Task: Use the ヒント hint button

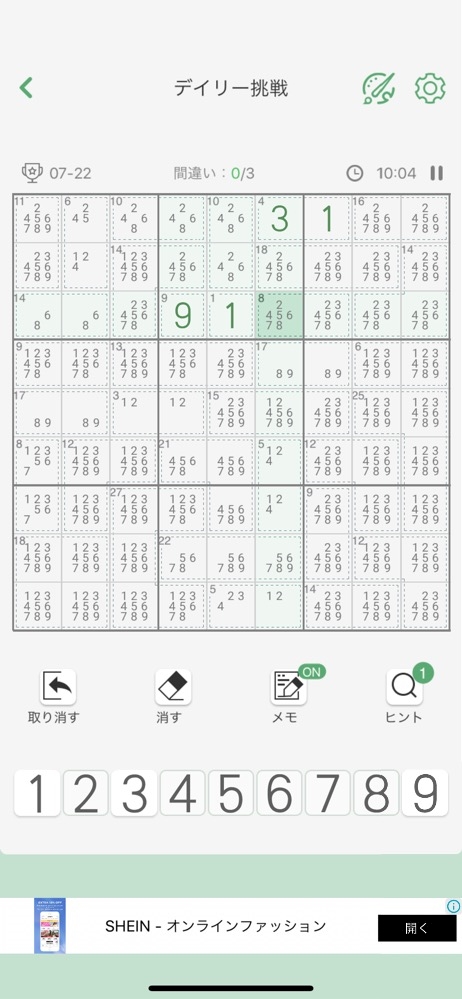Action: pos(405,696)
